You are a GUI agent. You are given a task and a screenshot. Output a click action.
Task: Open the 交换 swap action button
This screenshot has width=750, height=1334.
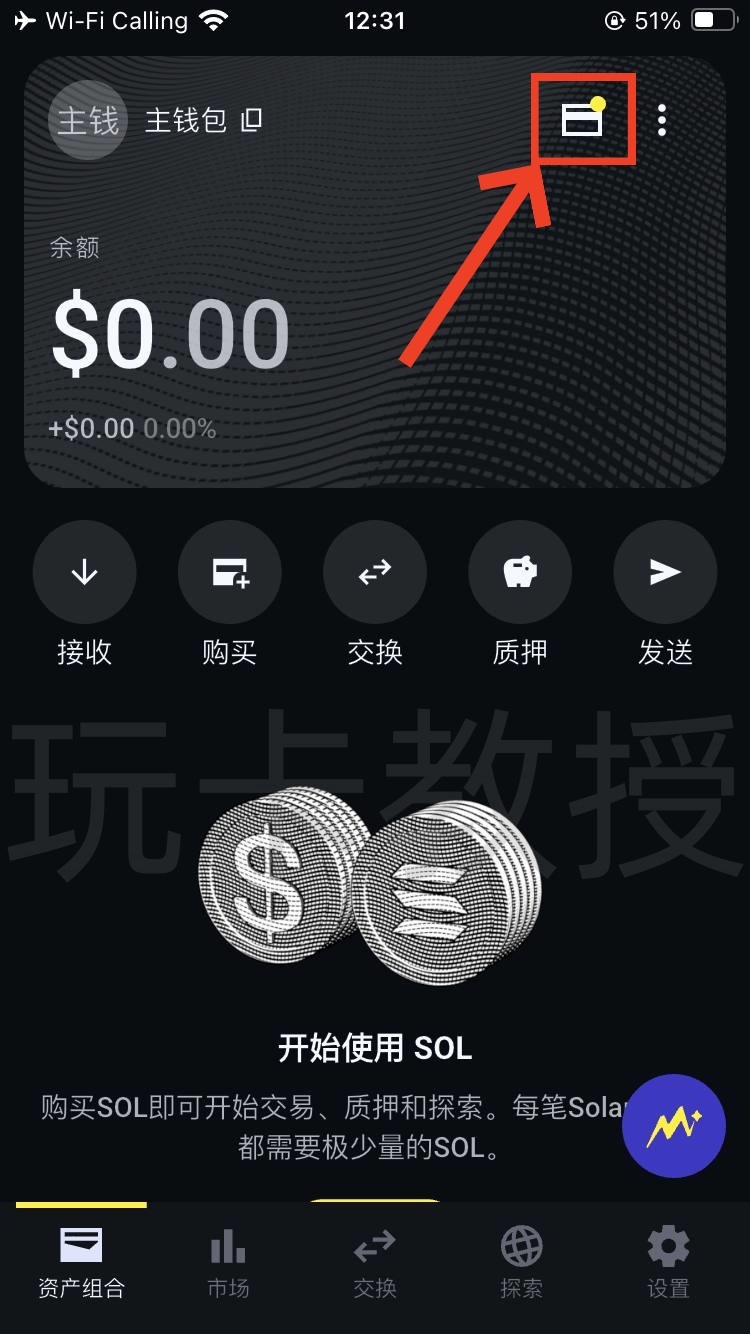click(375, 573)
